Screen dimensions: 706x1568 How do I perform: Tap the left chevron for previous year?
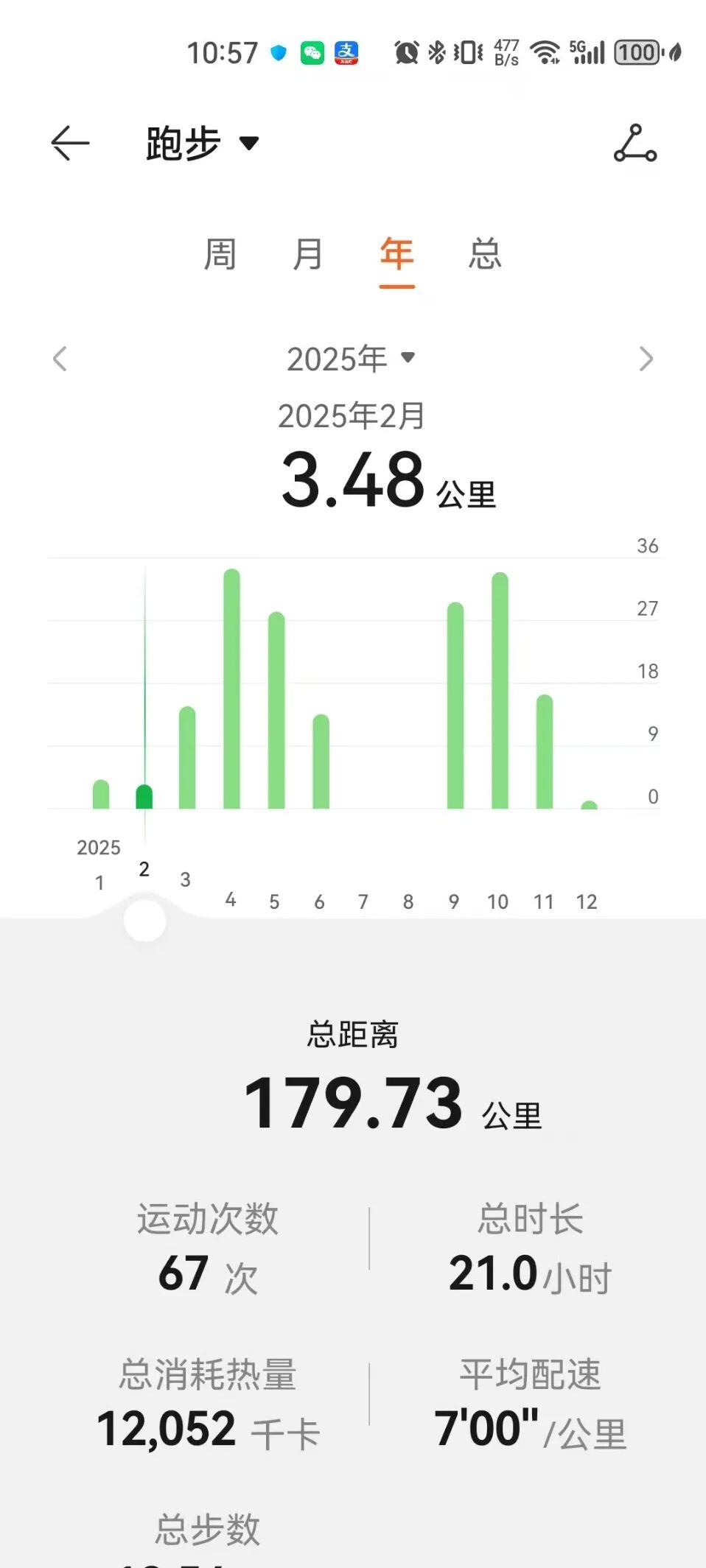coord(60,359)
